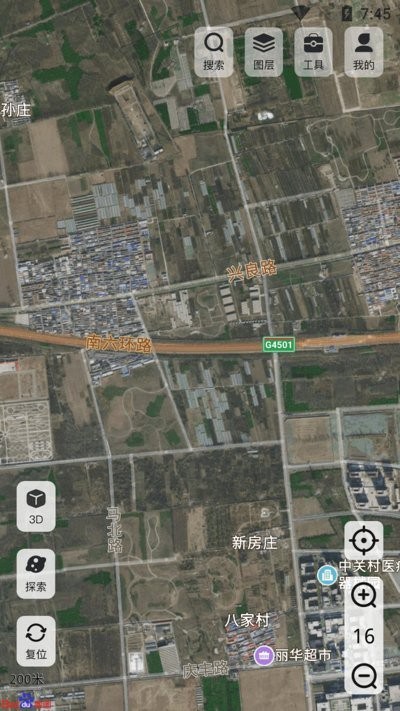Zoom out with the minus magnifier
This screenshot has width=400, height=711.
click(364, 676)
